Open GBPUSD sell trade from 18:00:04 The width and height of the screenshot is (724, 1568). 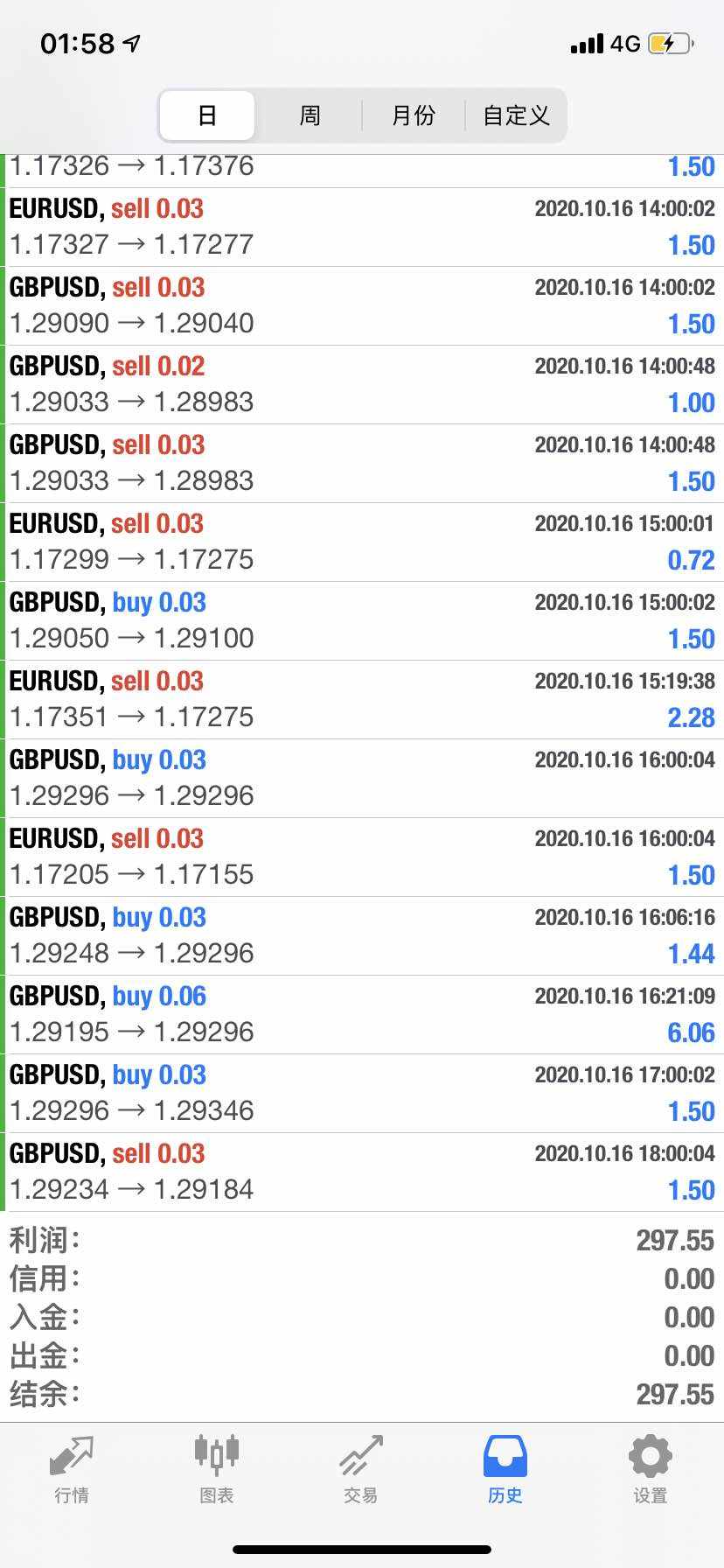(362, 1172)
